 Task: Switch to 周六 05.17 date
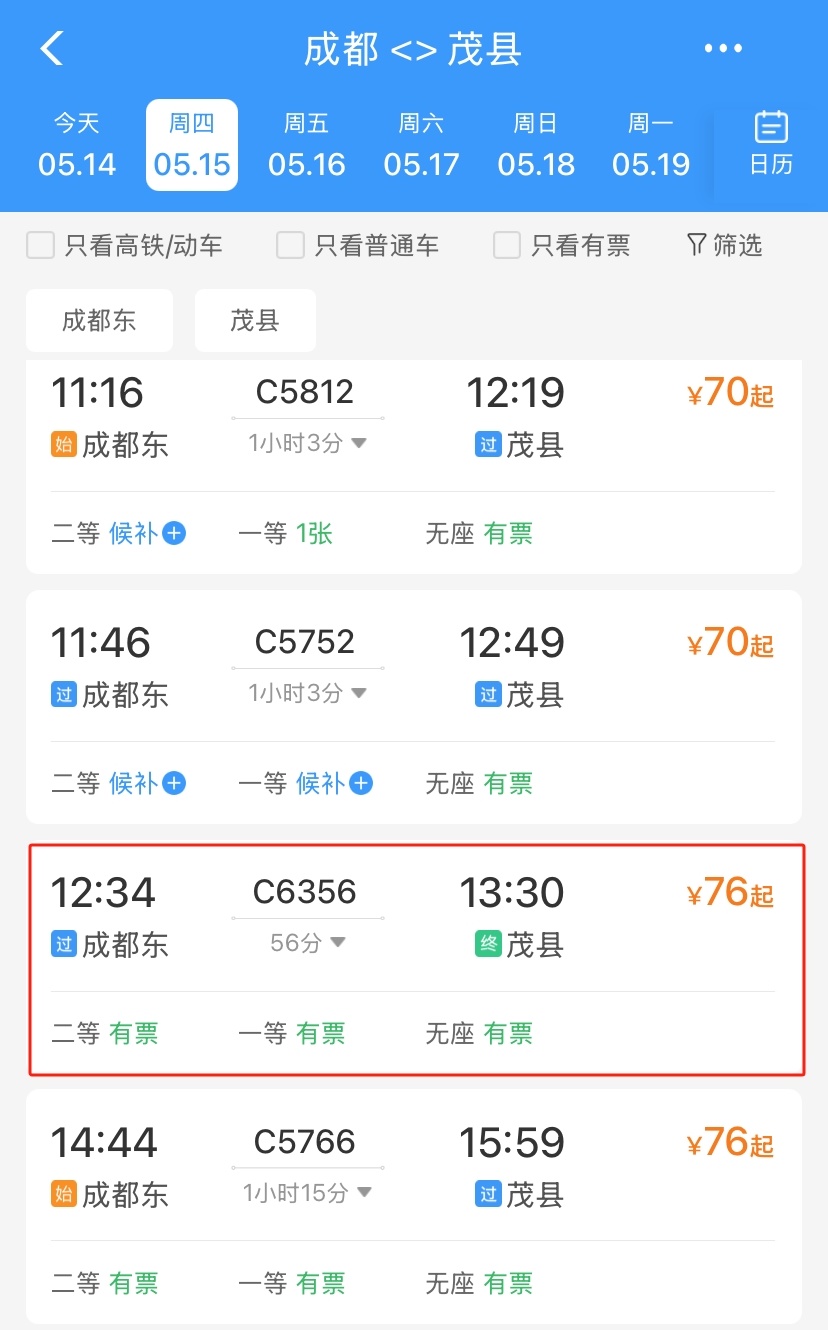[x=421, y=145]
